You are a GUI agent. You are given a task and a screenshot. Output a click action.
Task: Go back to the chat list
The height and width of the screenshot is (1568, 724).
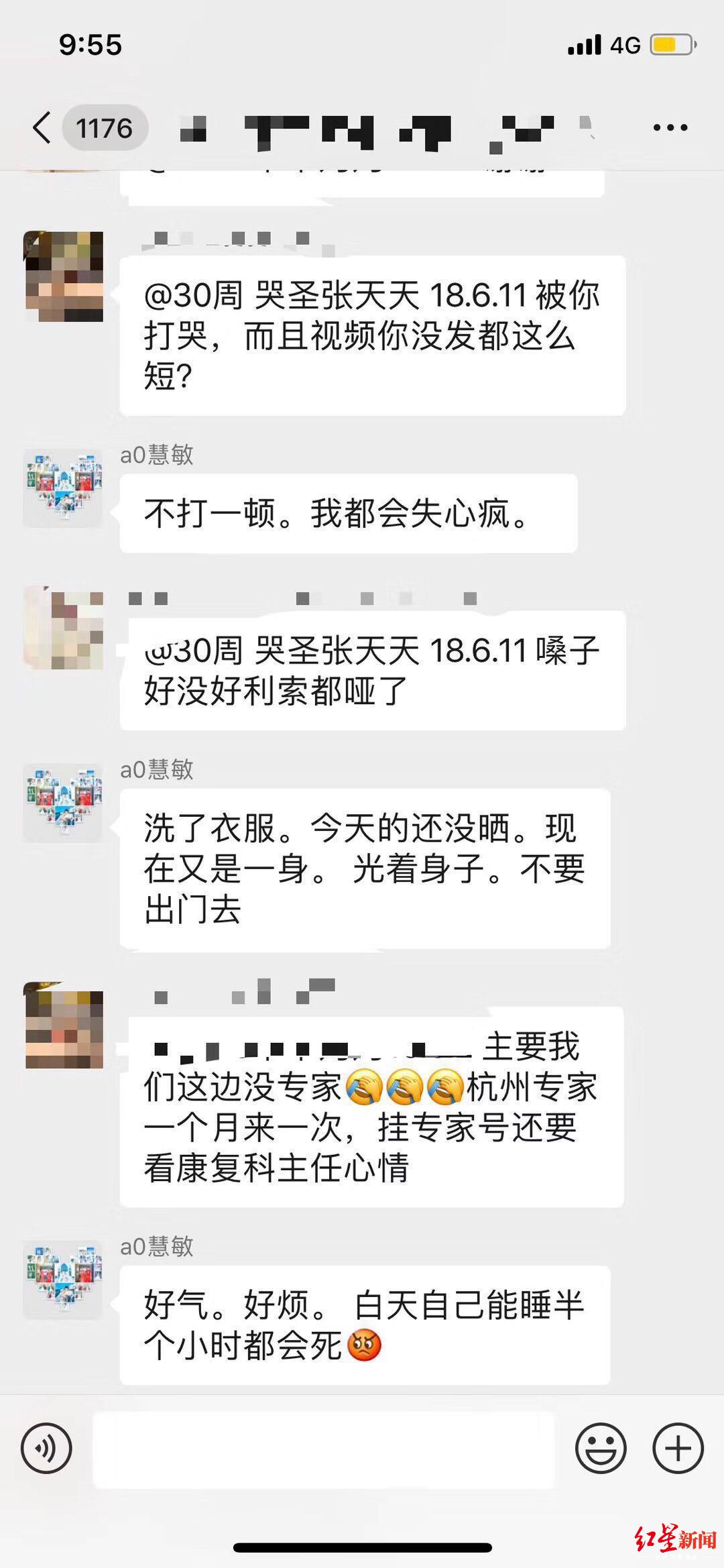[x=42, y=127]
